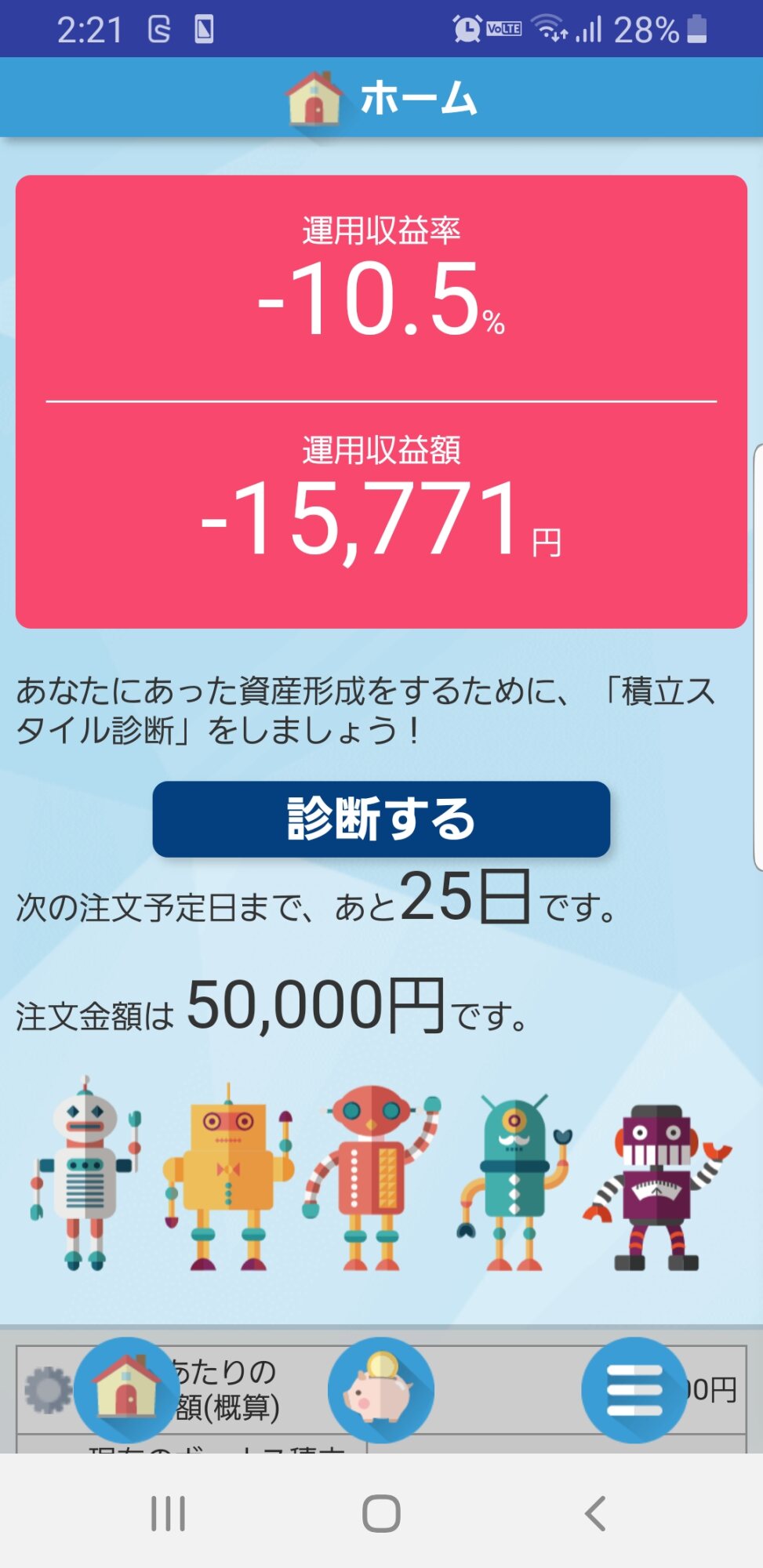Open settings via the gear icon
Screen dimensions: 763x1568
[47, 1389]
